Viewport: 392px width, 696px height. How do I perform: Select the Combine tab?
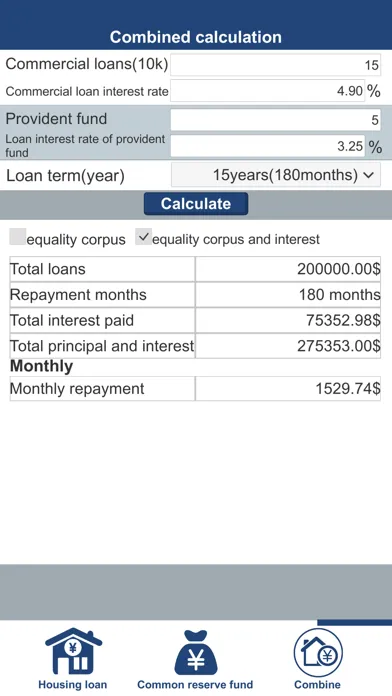pos(317,659)
